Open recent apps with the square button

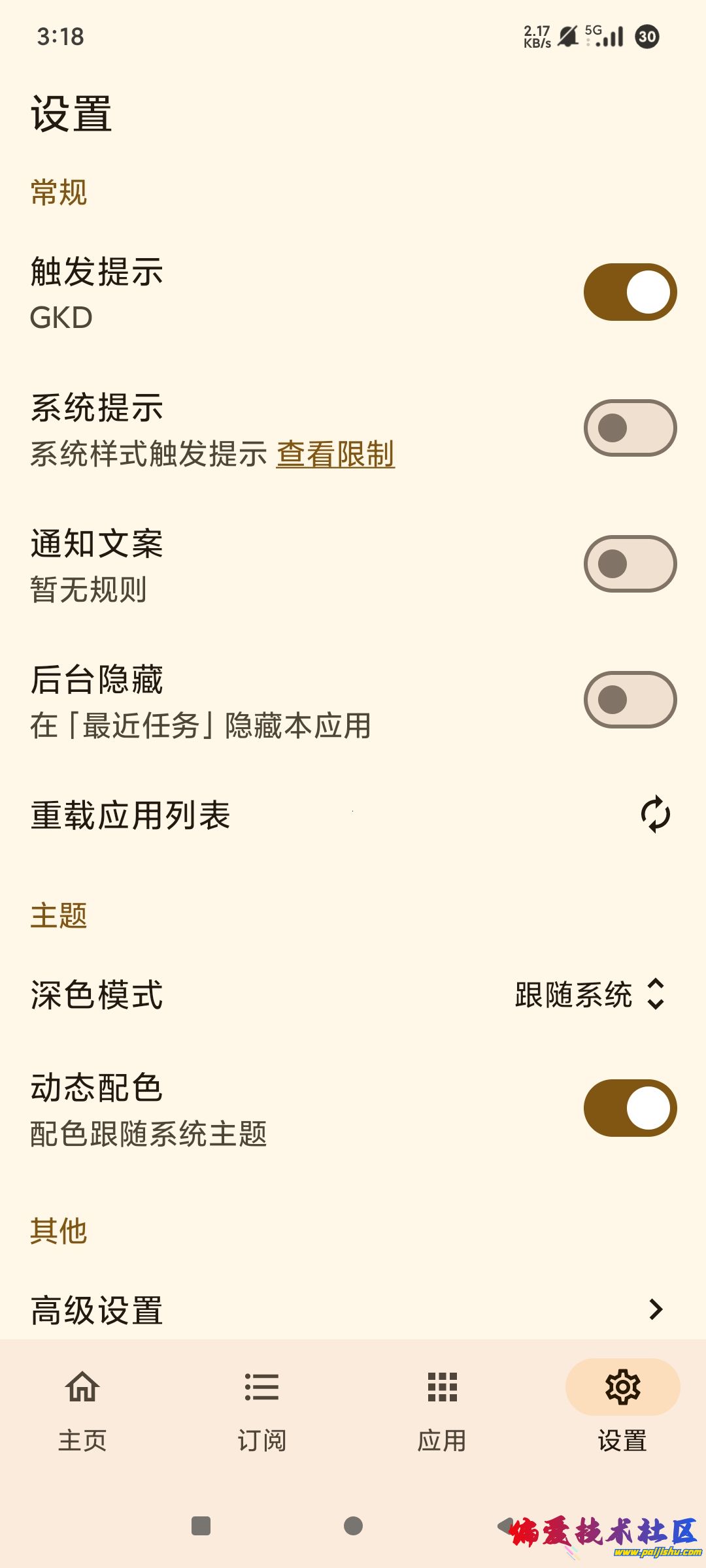pyautogui.click(x=201, y=1526)
